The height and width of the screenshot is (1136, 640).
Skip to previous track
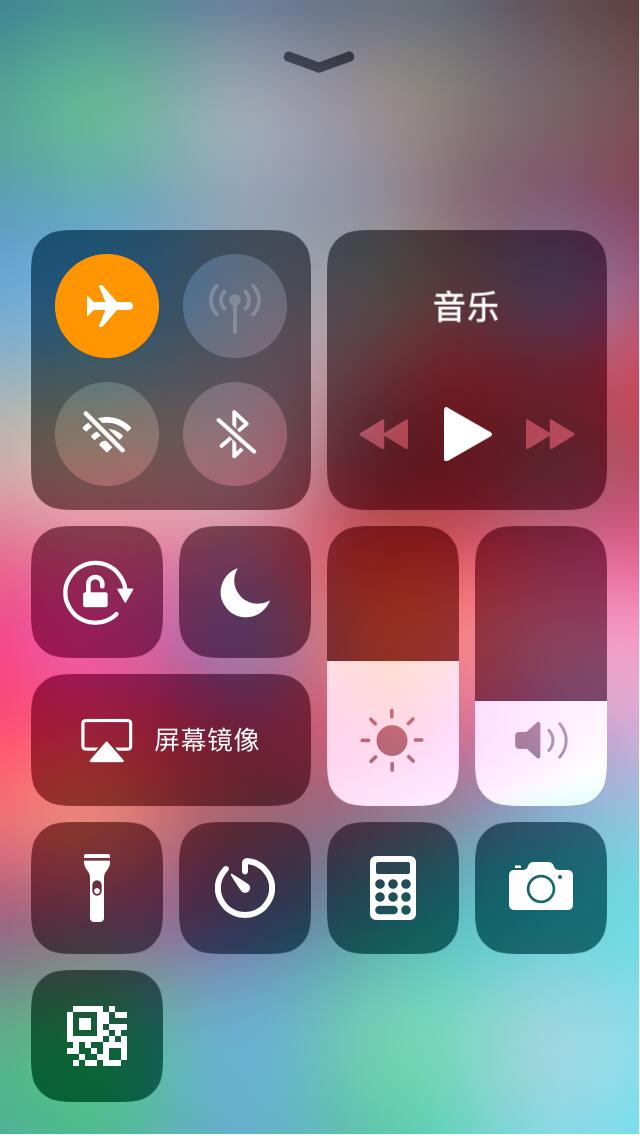click(384, 434)
